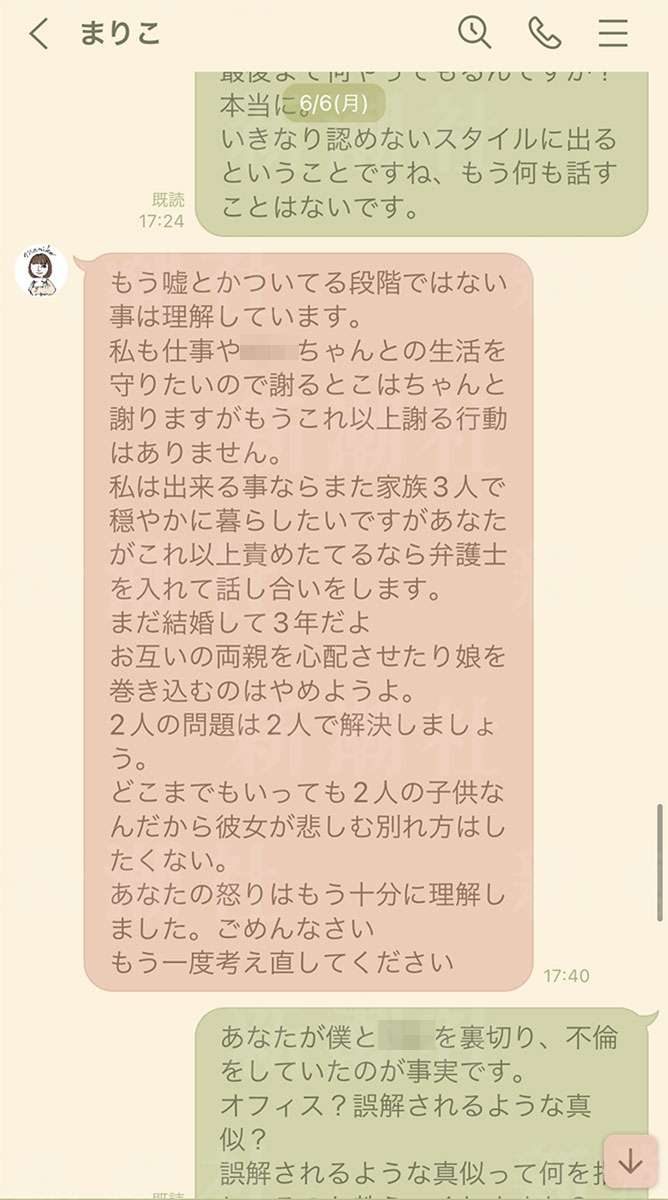Open the chat menu
The width and height of the screenshot is (668, 1200).
[613, 33]
